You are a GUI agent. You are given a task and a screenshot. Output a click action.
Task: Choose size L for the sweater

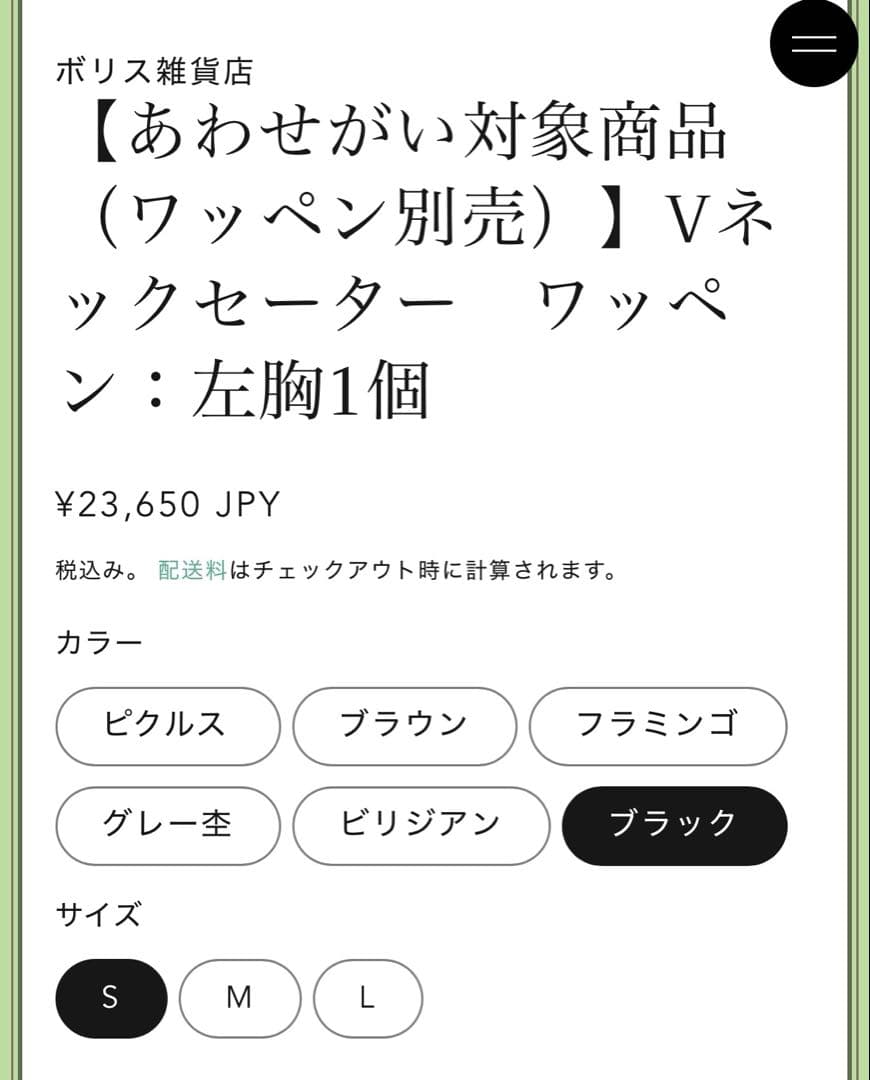pos(366,997)
